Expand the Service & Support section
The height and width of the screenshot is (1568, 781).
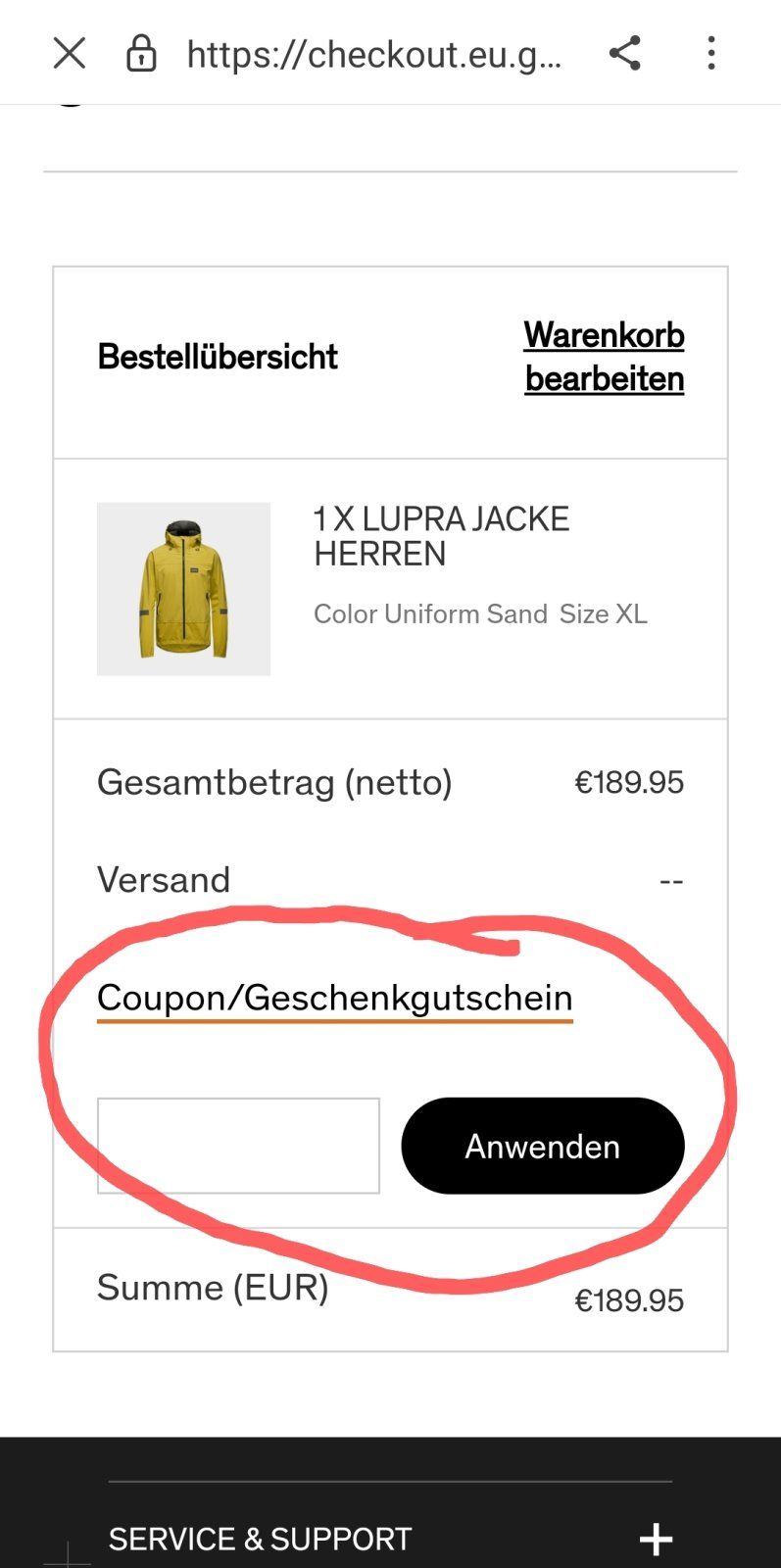coord(655,1539)
